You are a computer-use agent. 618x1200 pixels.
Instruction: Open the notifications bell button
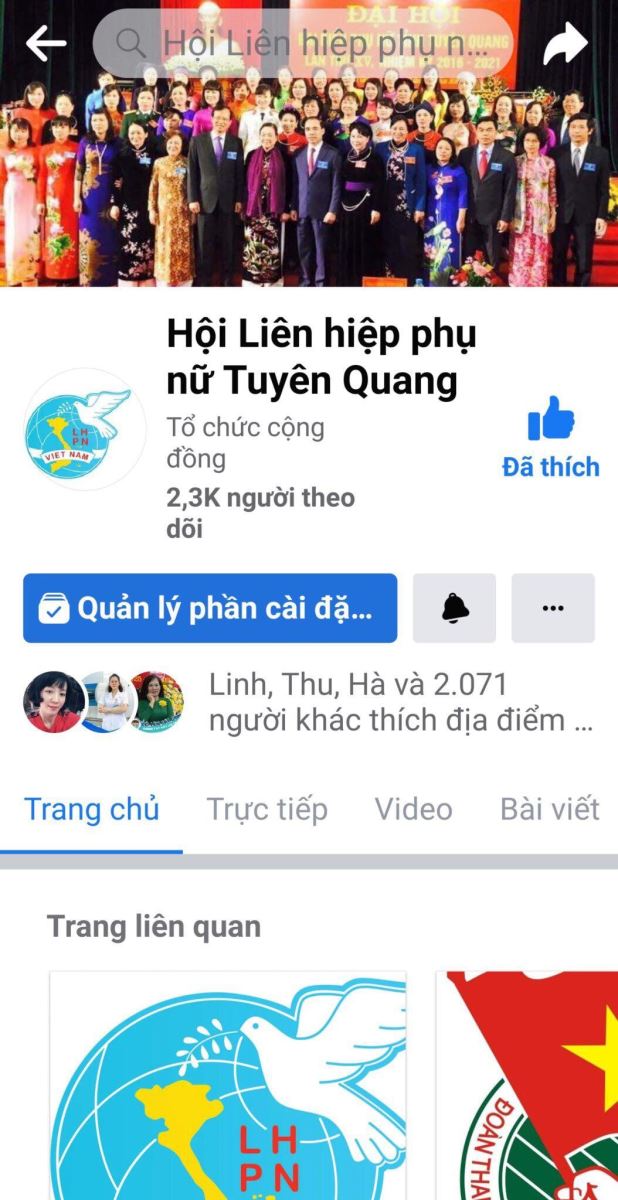(x=454, y=608)
